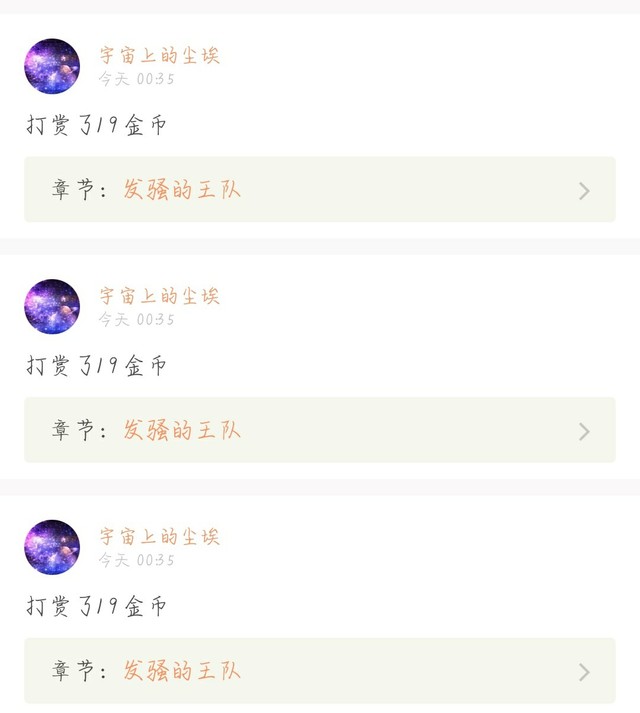
Task: Open chapter 发骚的王队 in the second reward entry
Action: click(x=320, y=430)
